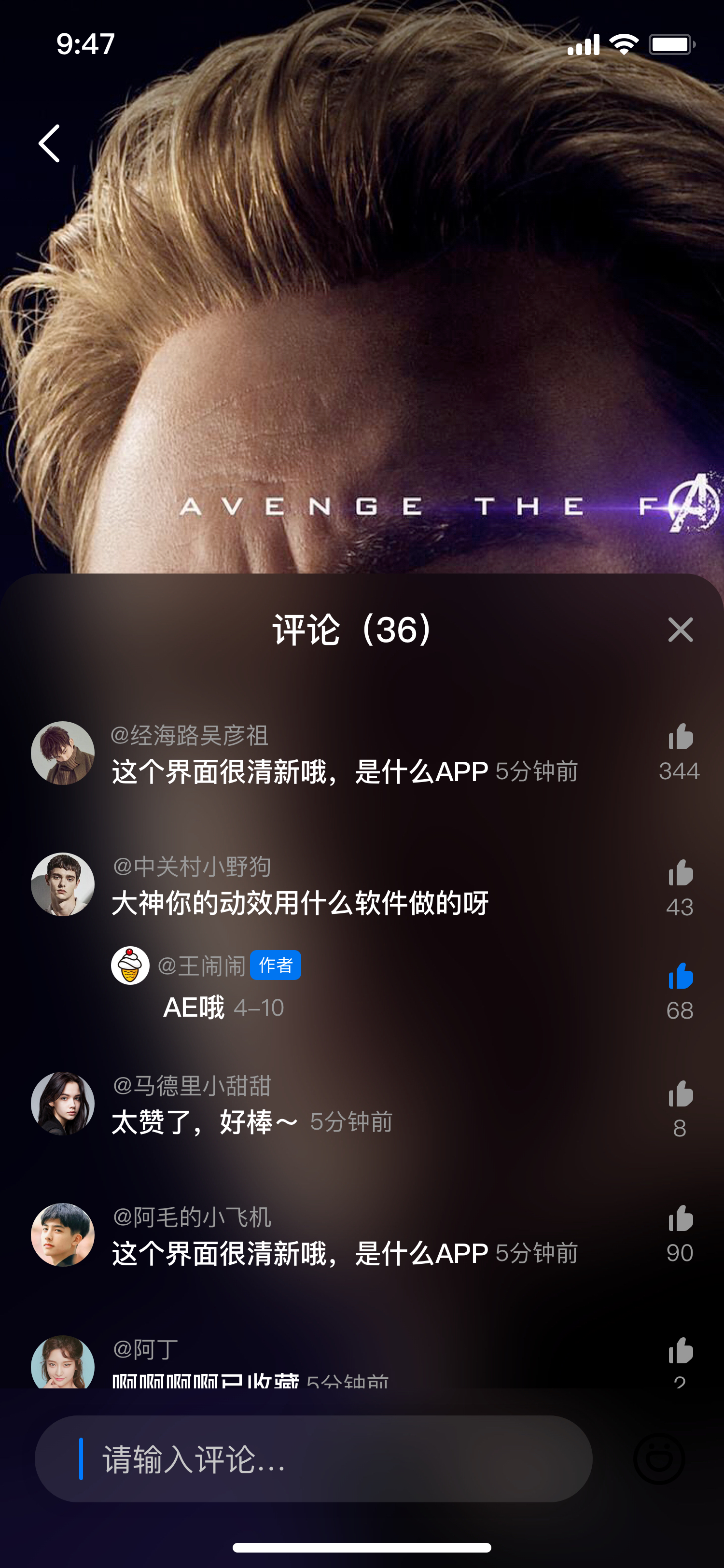Open the emoji picker beside comment box

(659, 1459)
